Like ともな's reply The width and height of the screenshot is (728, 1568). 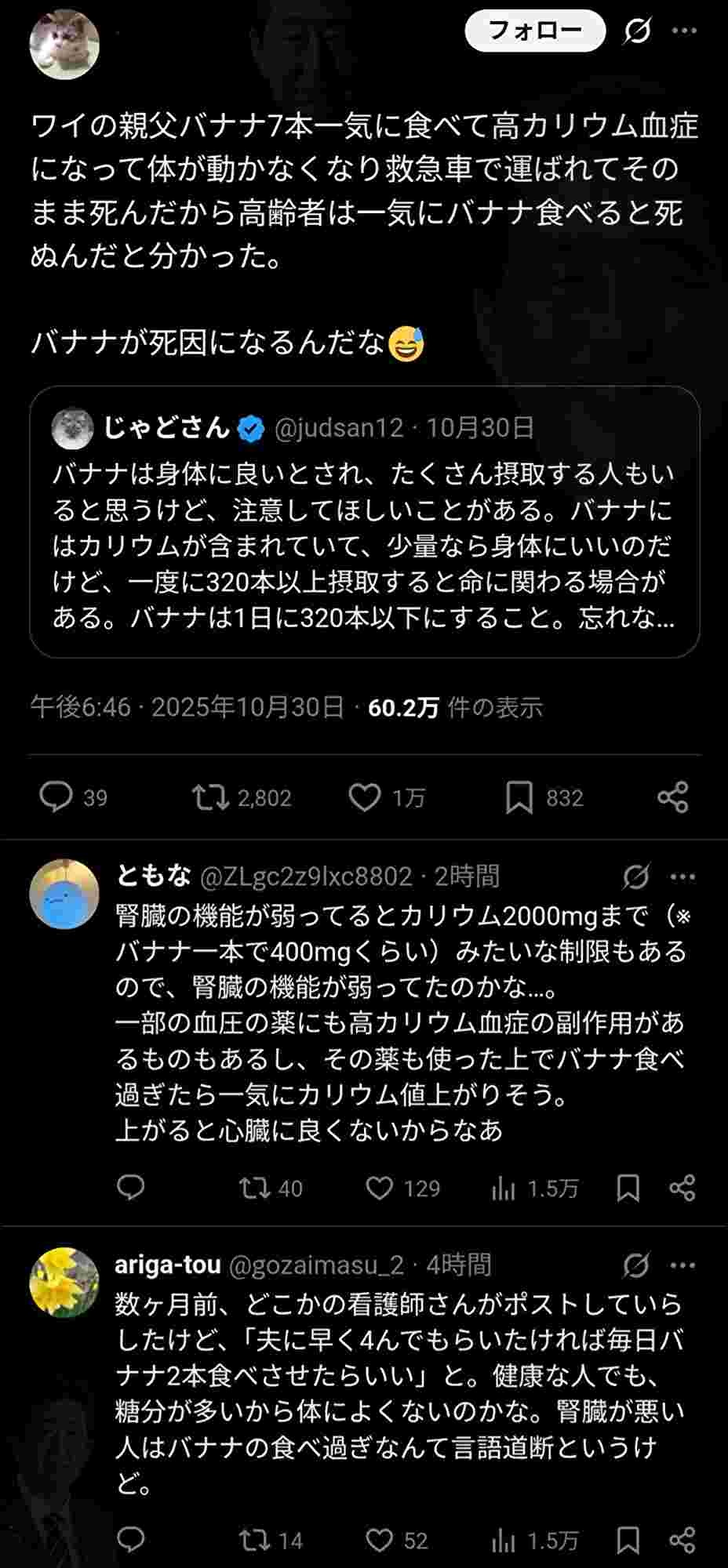point(380,1189)
